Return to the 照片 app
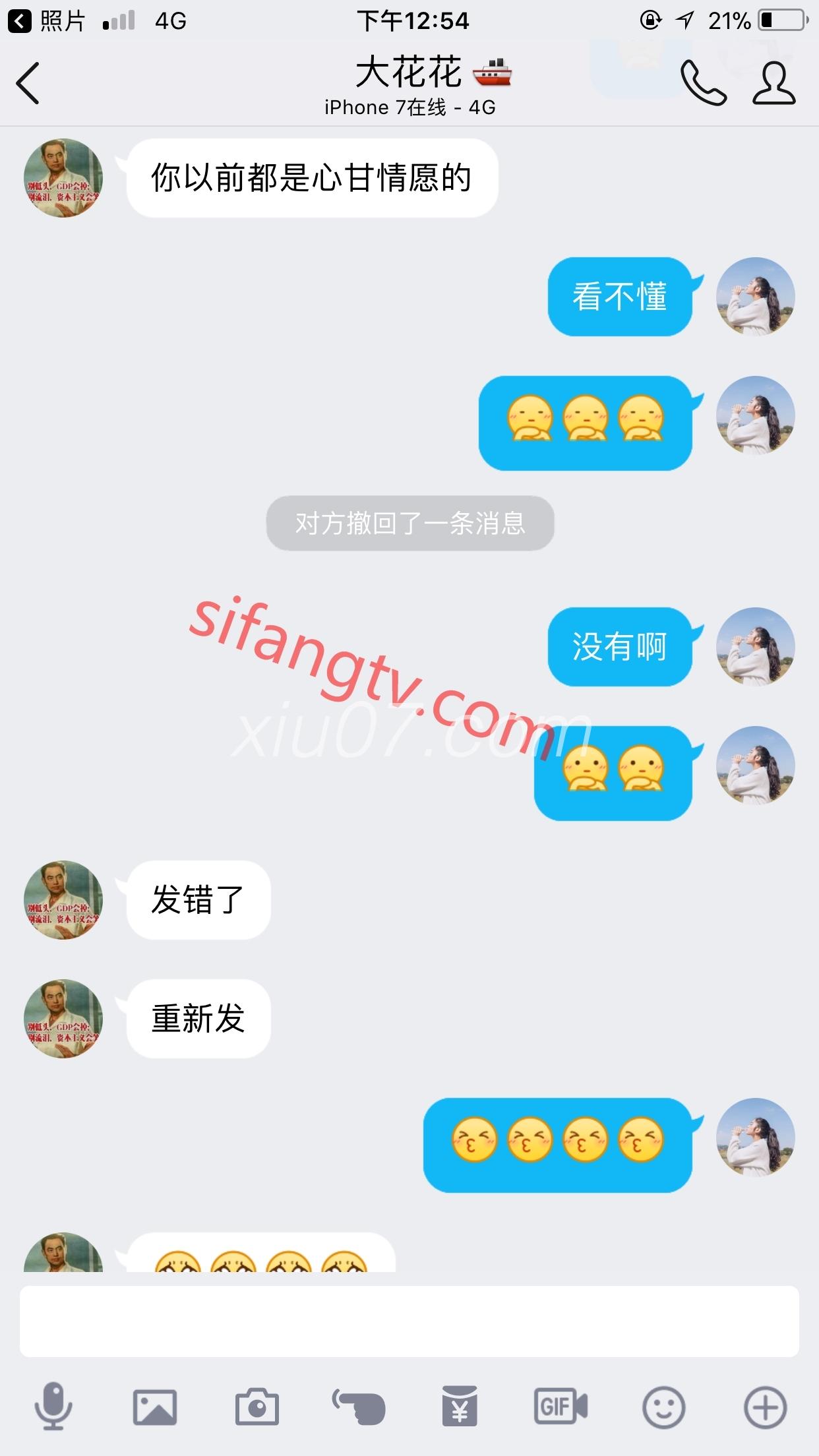This screenshot has width=819, height=1456. coord(46,21)
